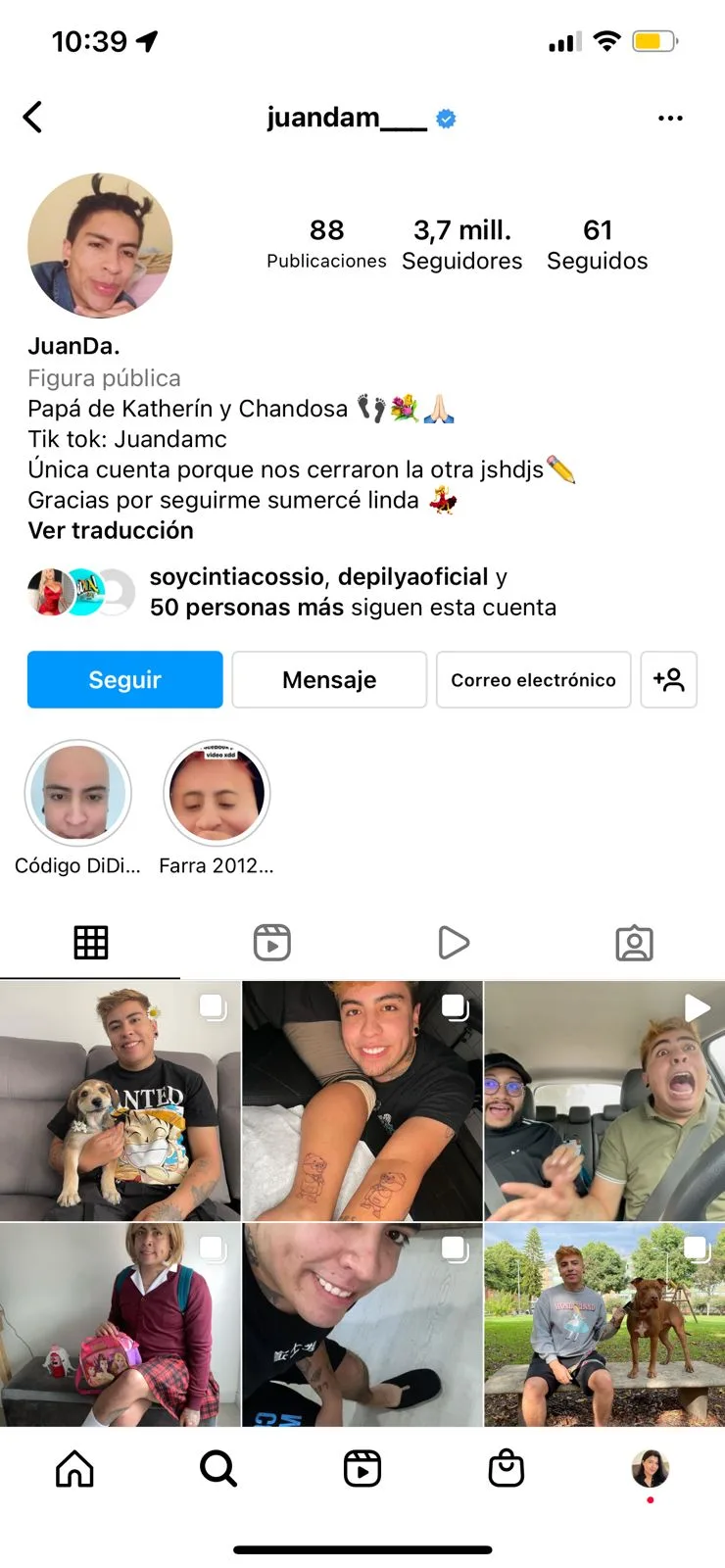This screenshot has height=1568, width=725.
Task: Open Mensaje to send a message
Action: point(329,679)
